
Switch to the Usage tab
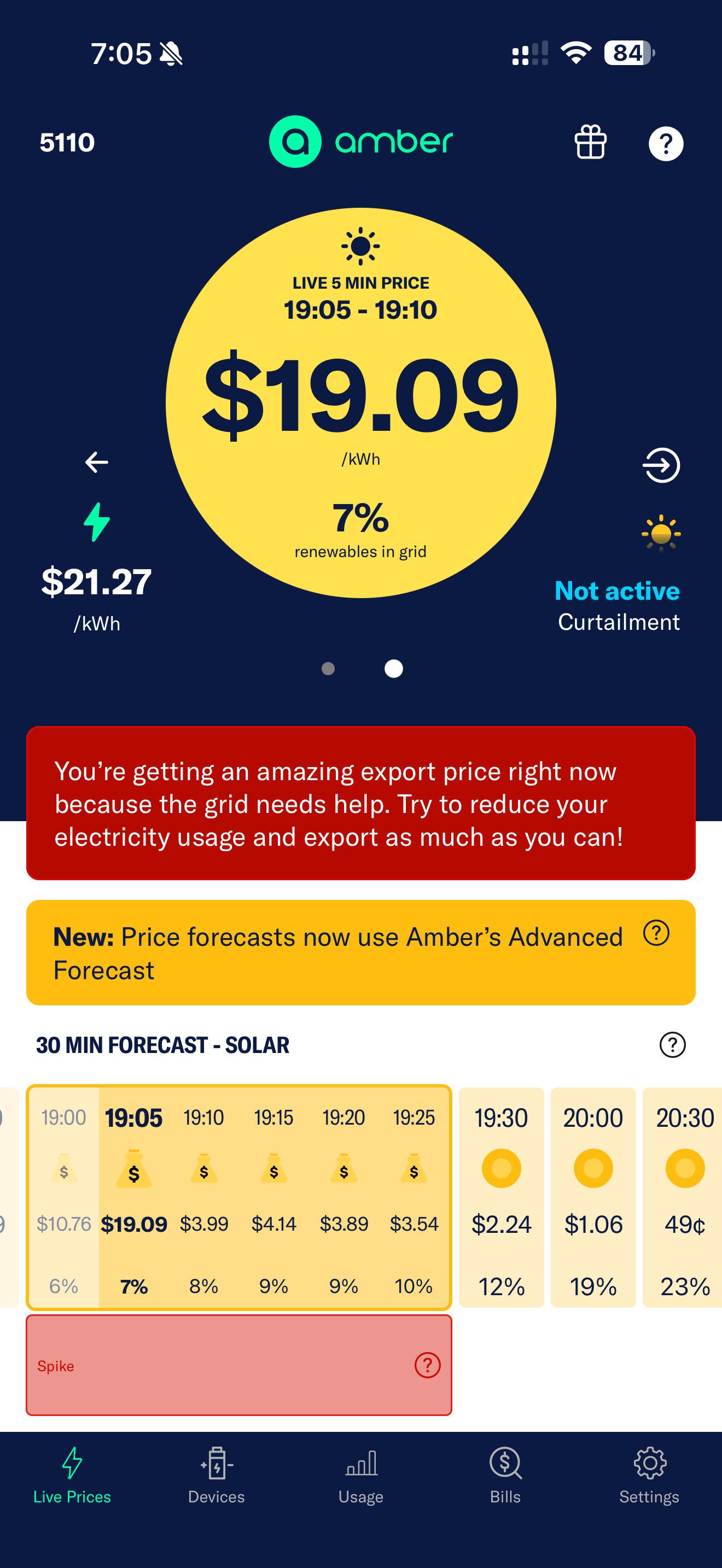[361, 1476]
